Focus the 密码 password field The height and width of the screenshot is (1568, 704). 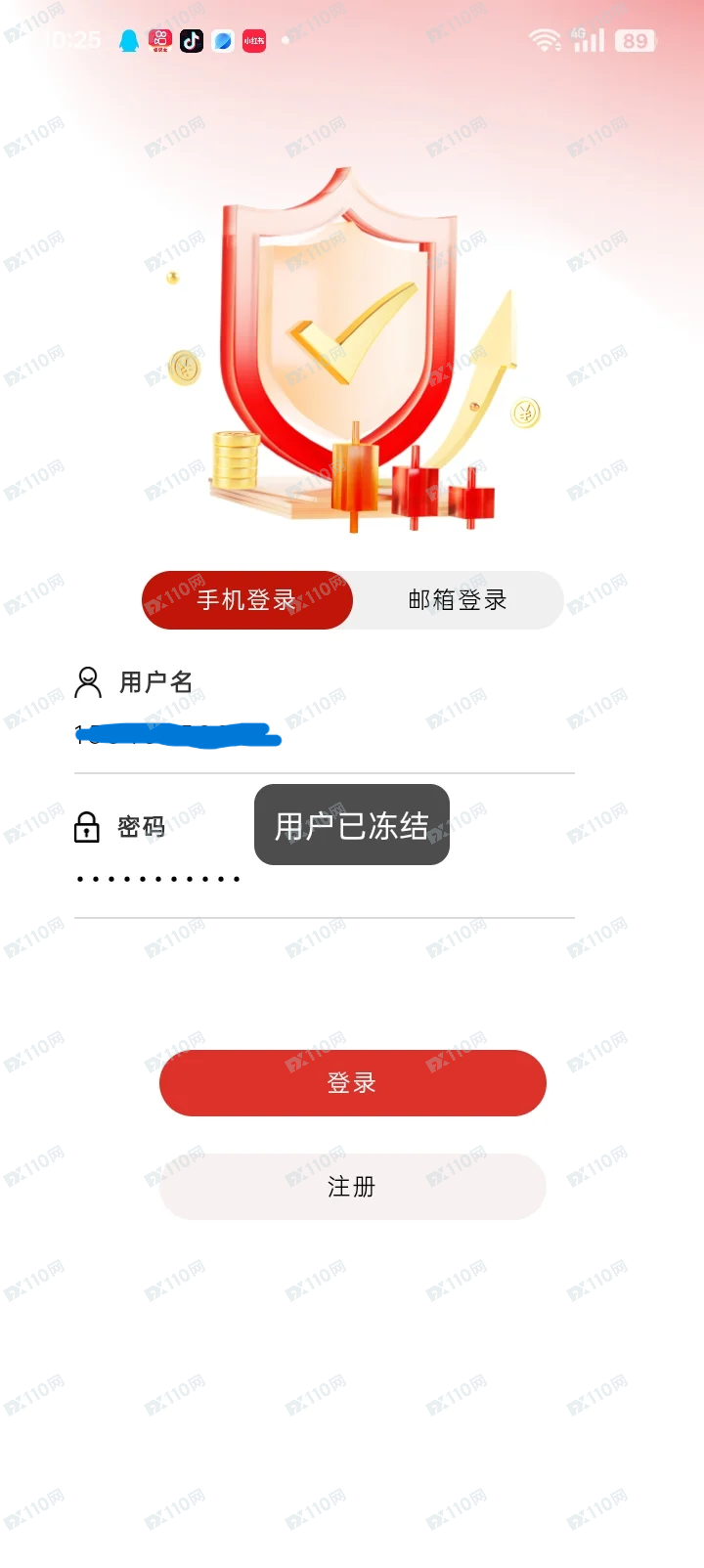(x=323, y=880)
